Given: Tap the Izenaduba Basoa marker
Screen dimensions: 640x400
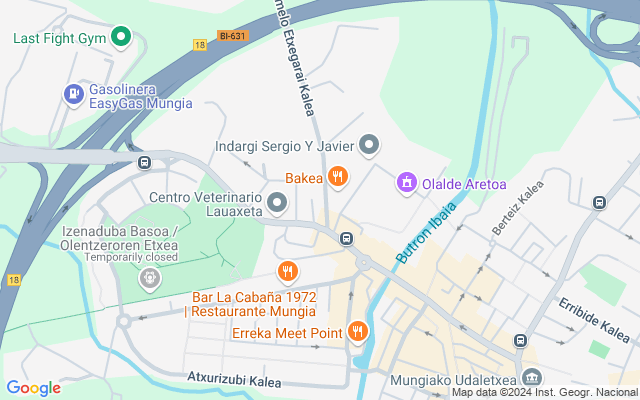Looking at the screenshot, I should click(x=150, y=277).
